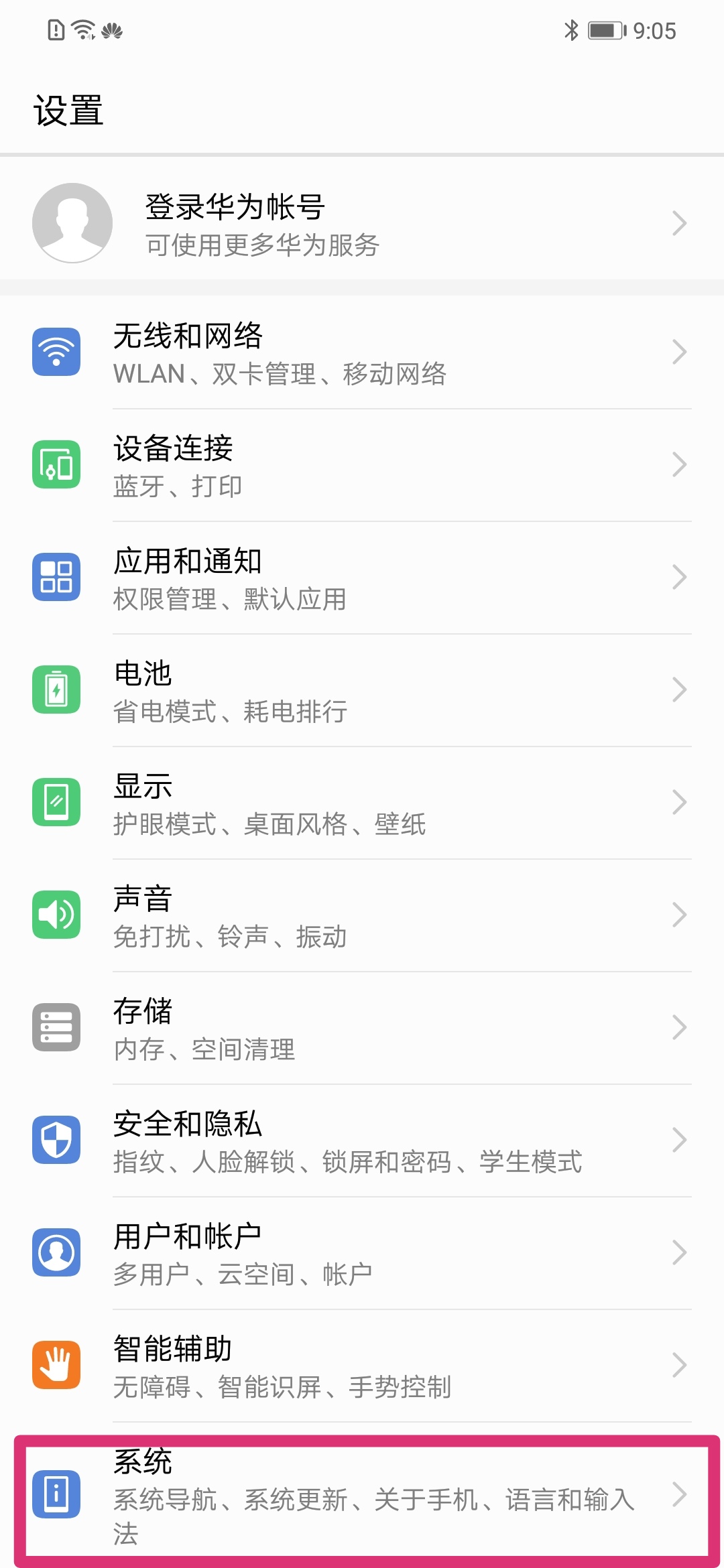Screen dimensions: 724x1568
Task: Click the 智能辅助 orange hand icon
Action: pyautogui.click(x=57, y=1366)
